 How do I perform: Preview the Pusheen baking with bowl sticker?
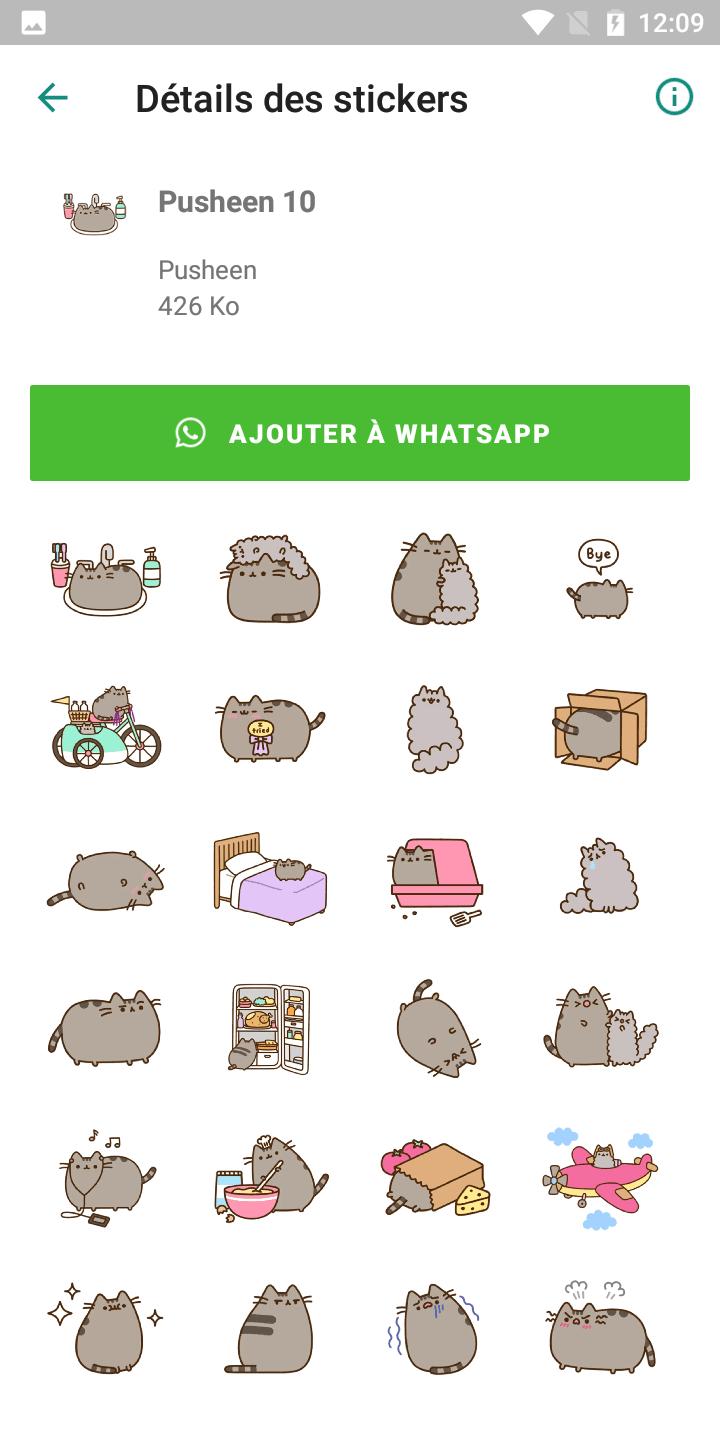point(270,1177)
